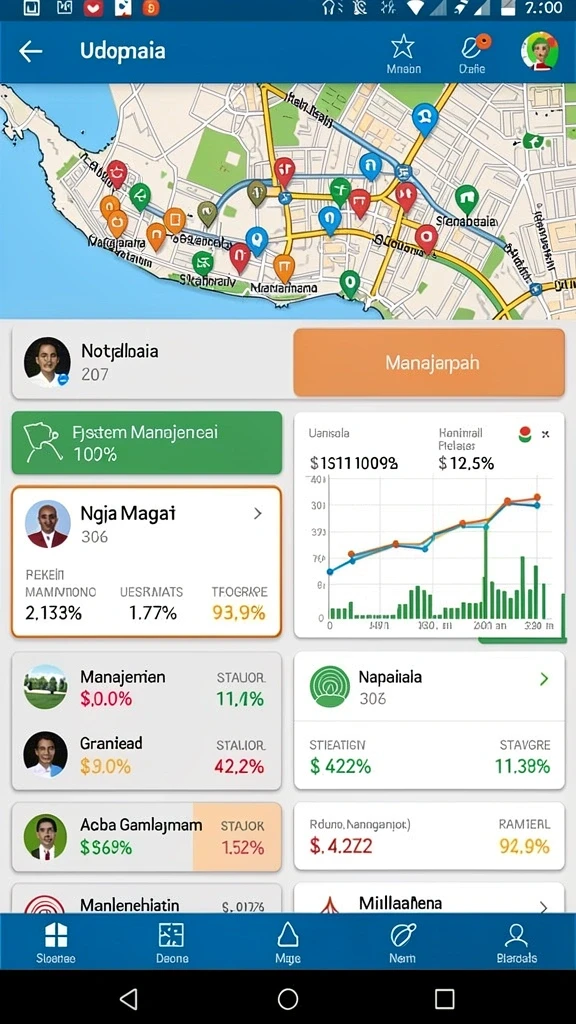The width and height of the screenshot is (576, 1024).
Task: Switch to the Nem tab
Action: point(402,942)
